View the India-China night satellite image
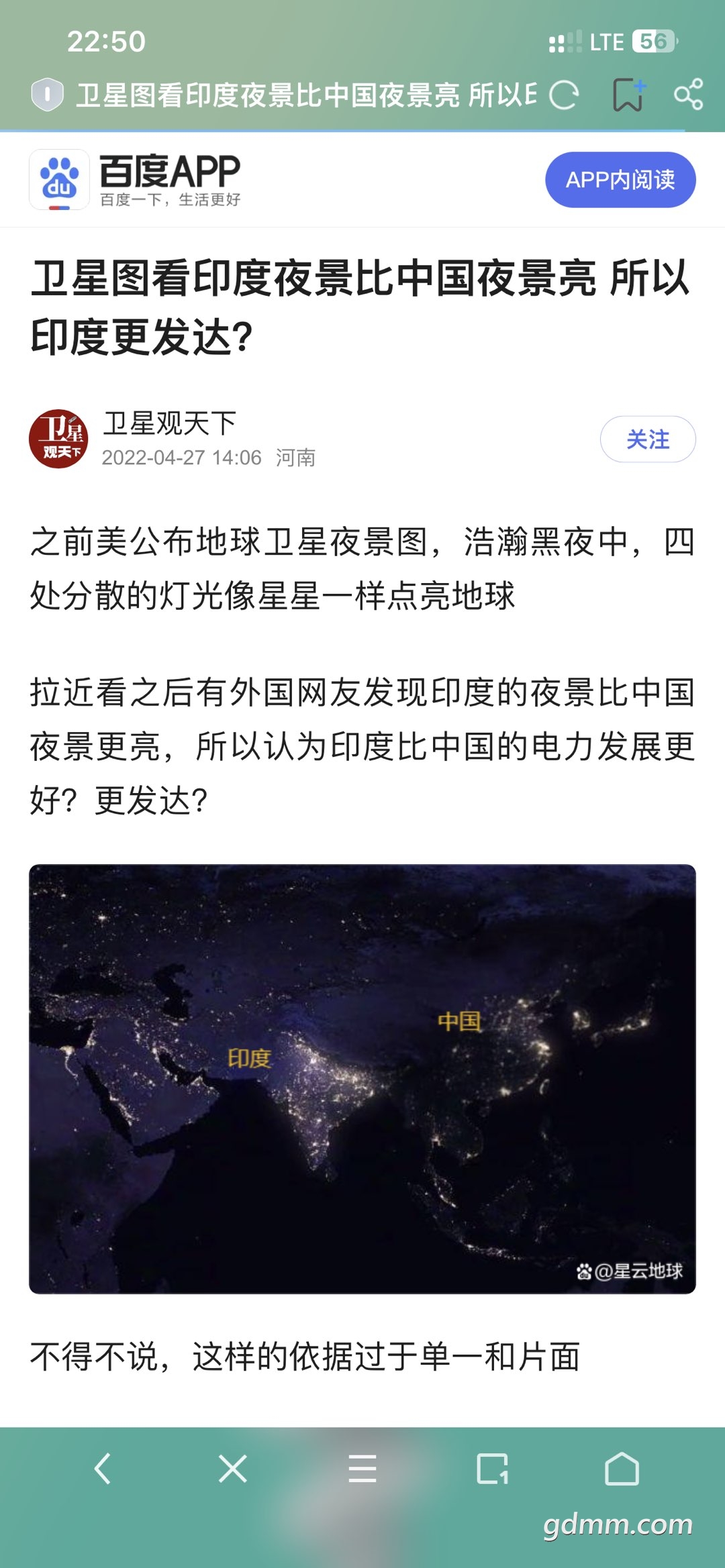The height and width of the screenshot is (1568, 725). 362,1079
